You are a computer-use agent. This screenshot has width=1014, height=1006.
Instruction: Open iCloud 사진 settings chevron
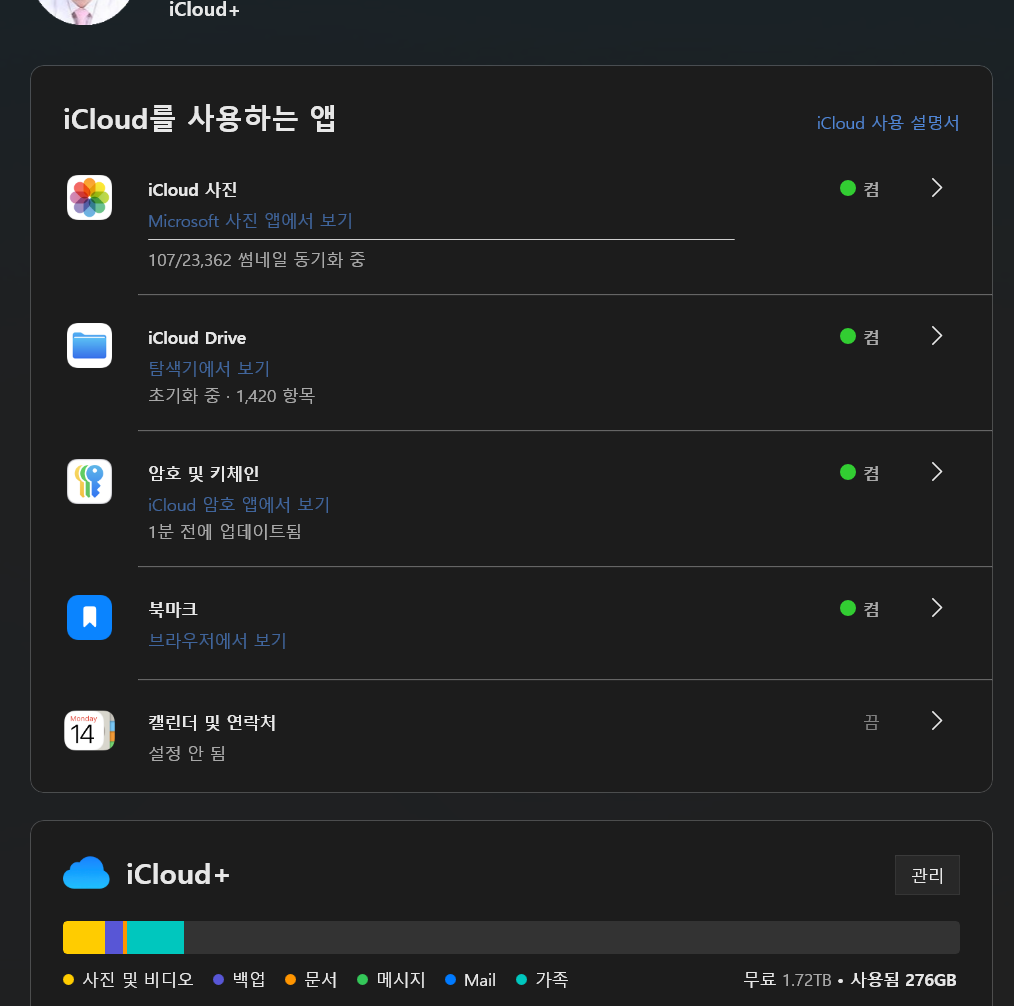click(936, 188)
